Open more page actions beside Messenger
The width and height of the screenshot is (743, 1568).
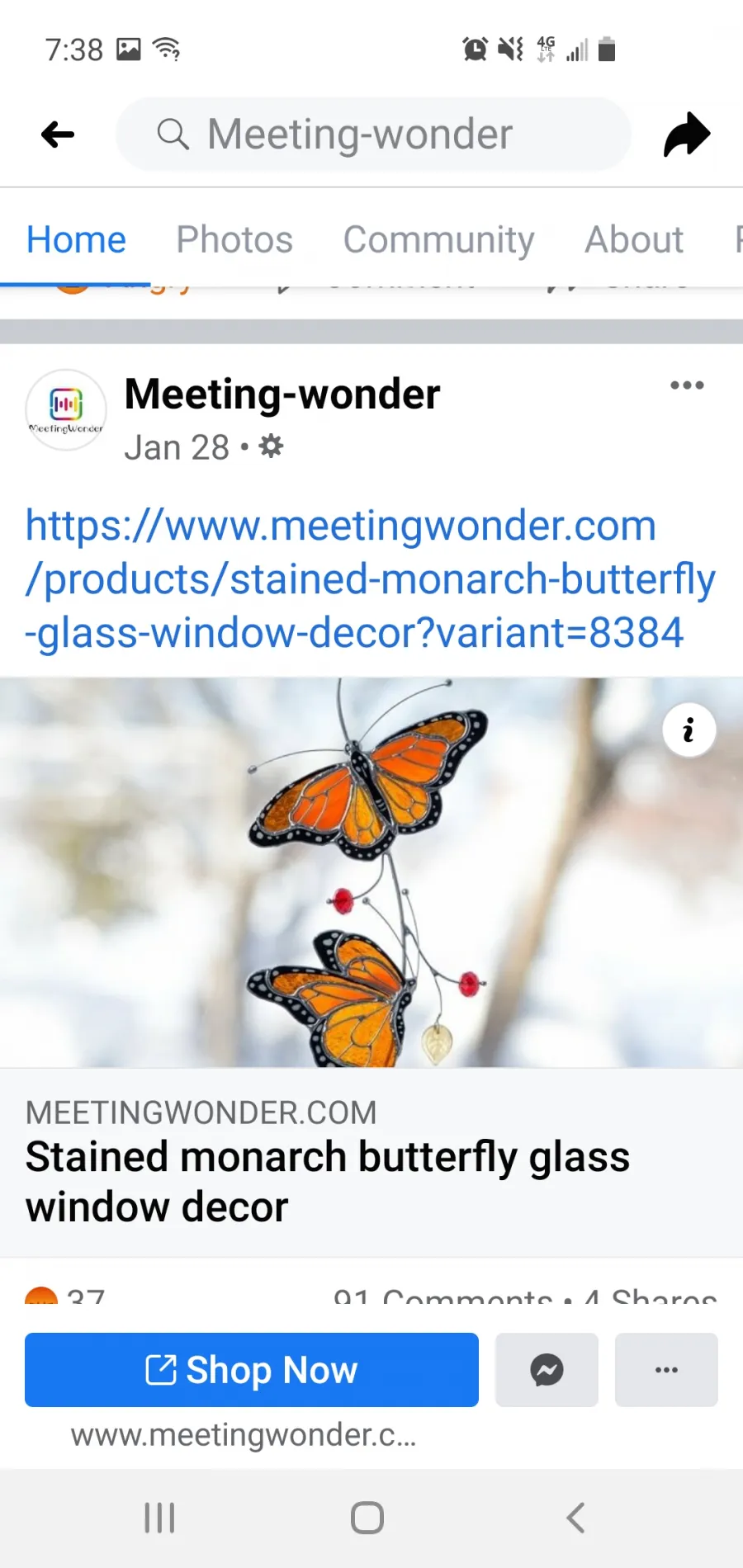(666, 1370)
